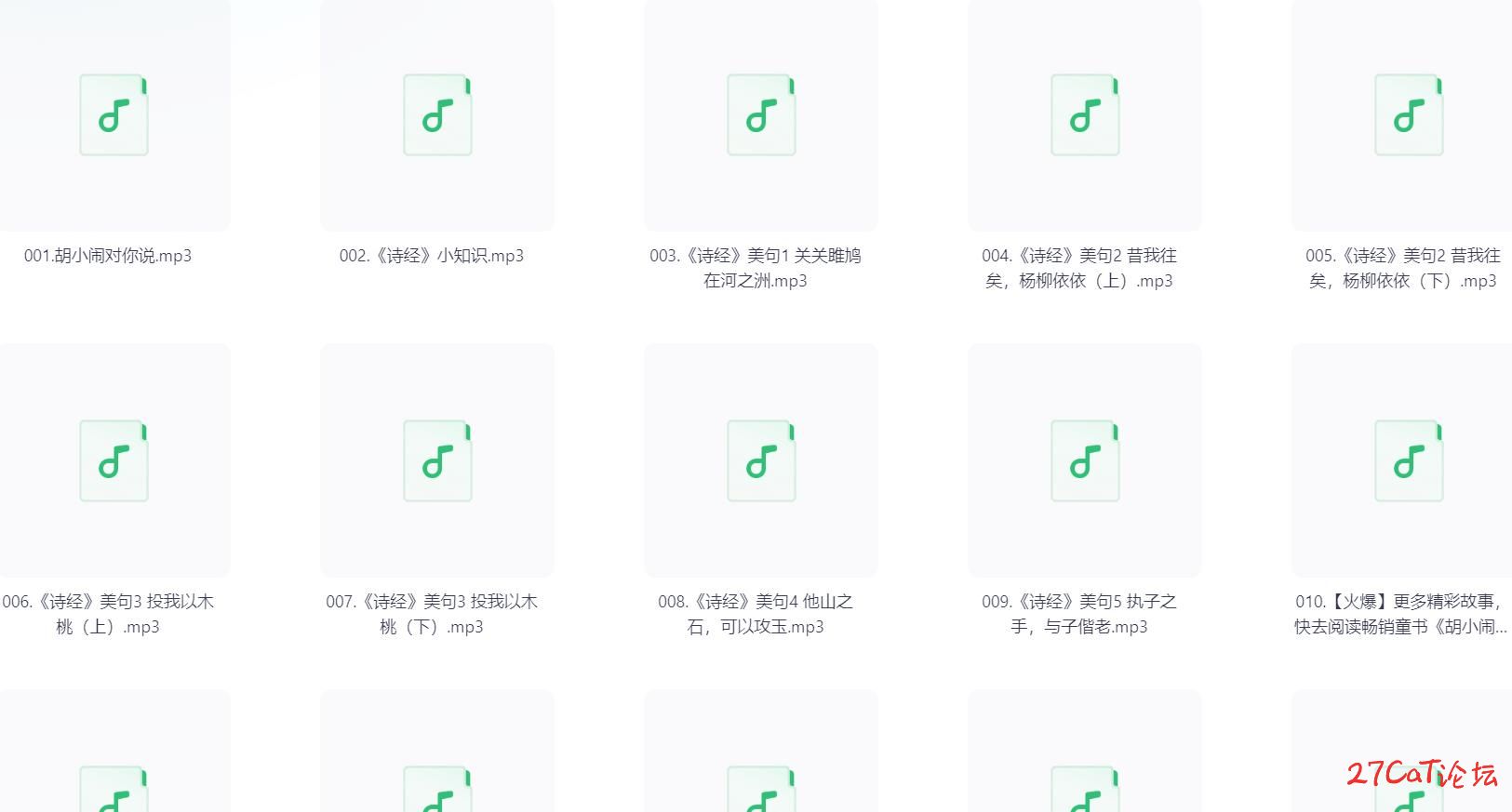Open 009 执子之手 audio file

[x=1085, y=461]
